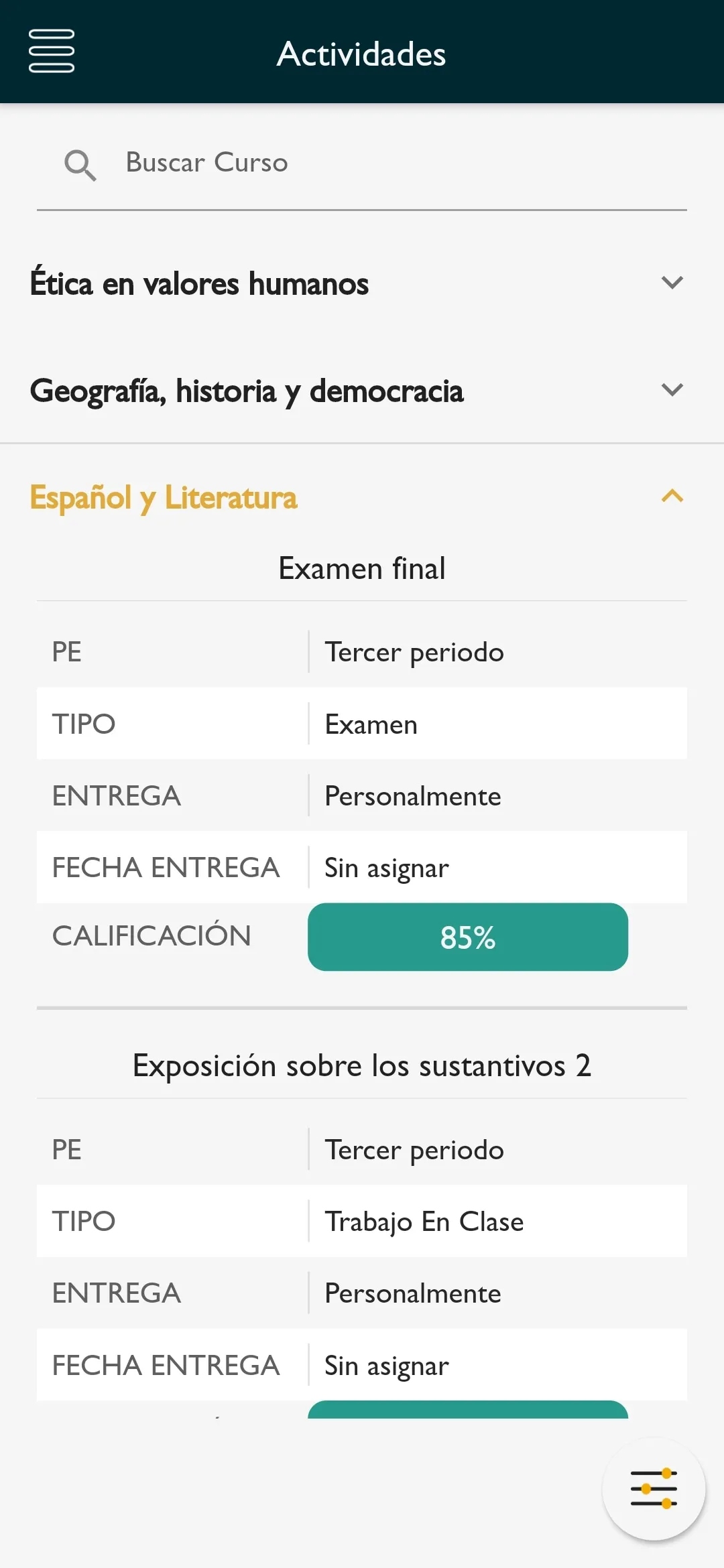Select the Actividades title bar
The image size is (724, 1568).
click(361, 54)
